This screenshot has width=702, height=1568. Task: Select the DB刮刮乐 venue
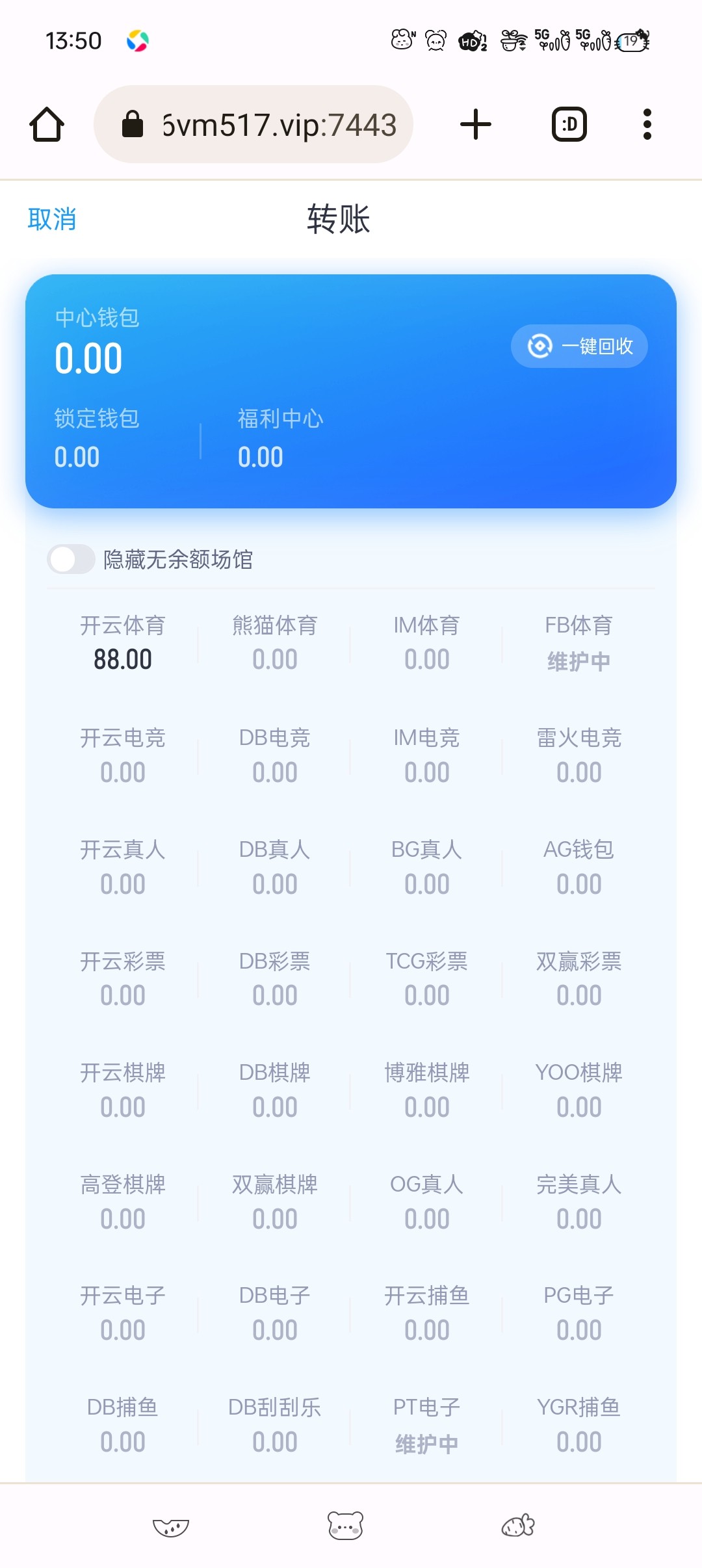(x=275, y=1425)
